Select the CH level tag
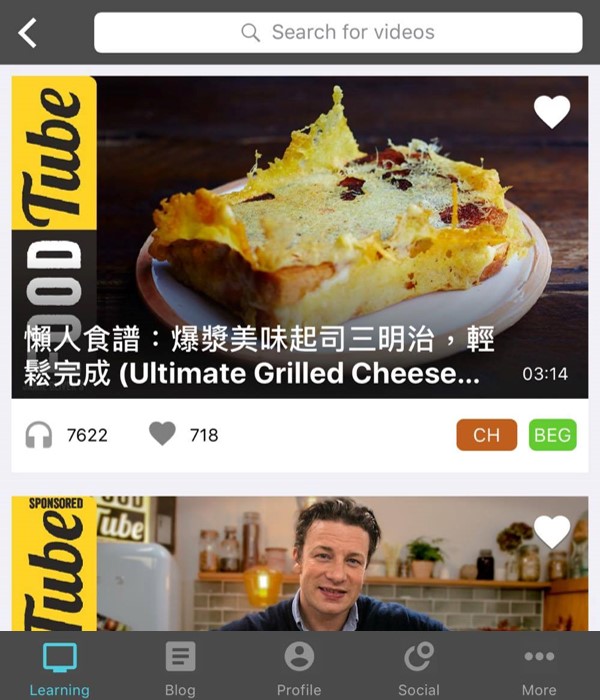Viewport: 600px width, 700px height. coord(486,435)
